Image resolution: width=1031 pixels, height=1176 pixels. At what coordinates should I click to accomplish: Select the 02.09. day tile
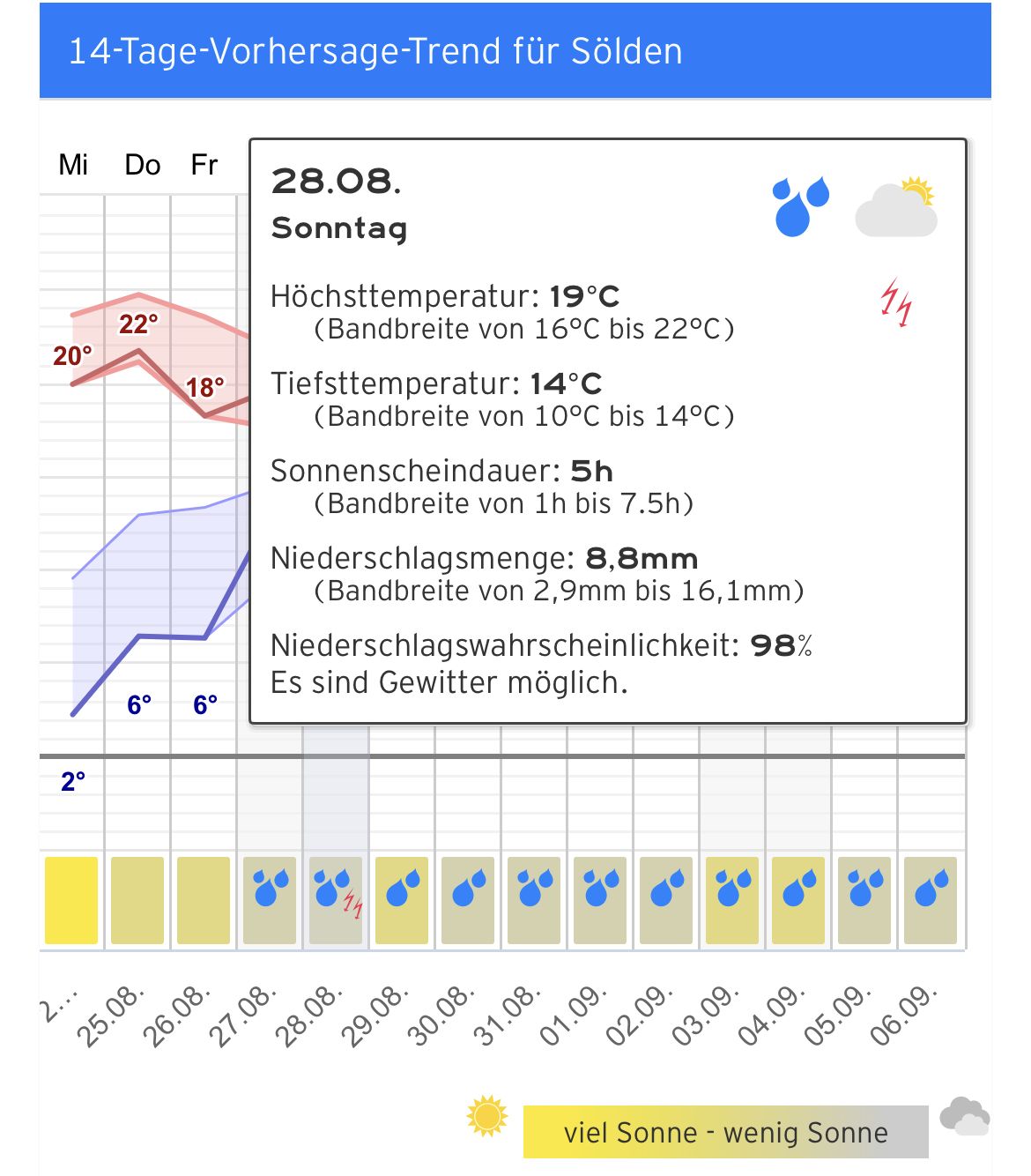pos(666,900)
